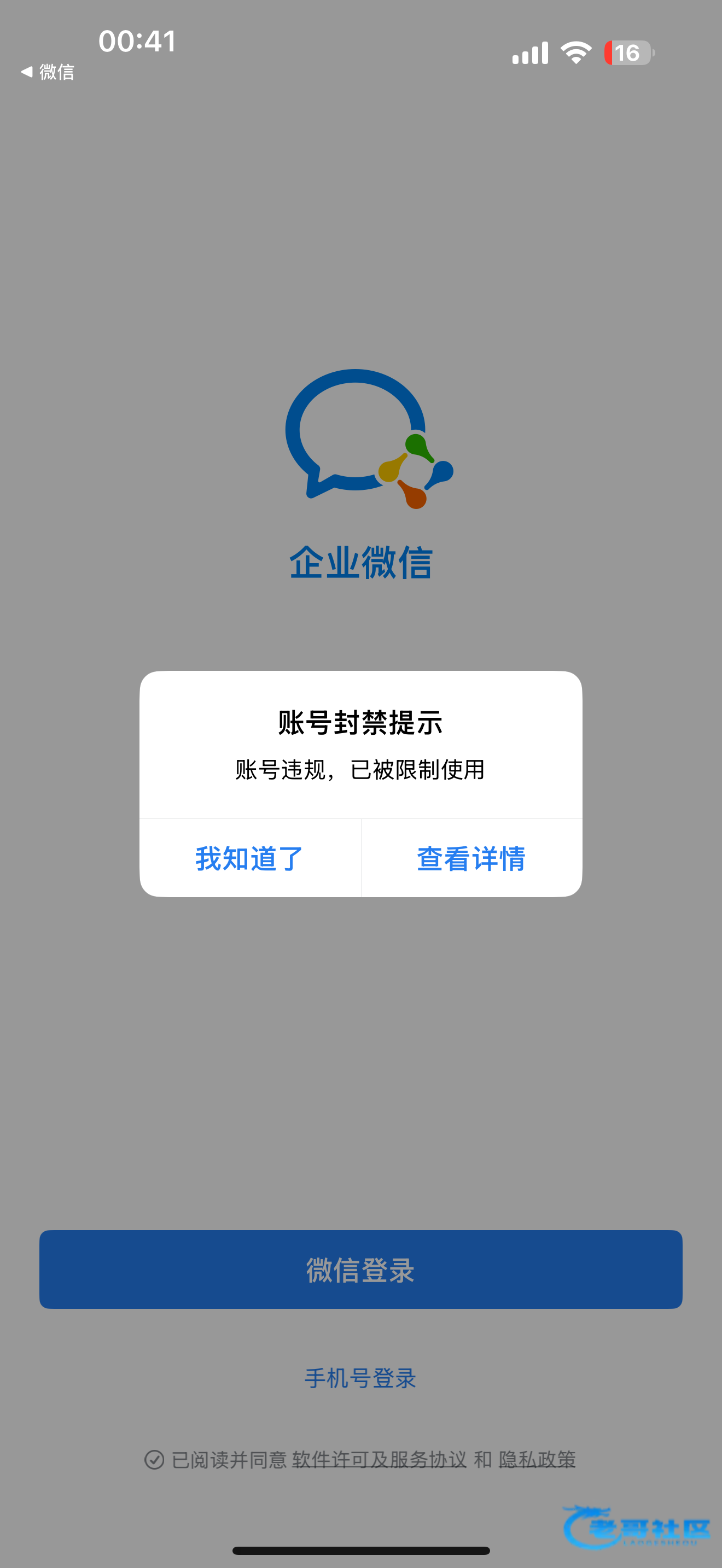Toggle the agreement checkbox

tap(155, 1460)
